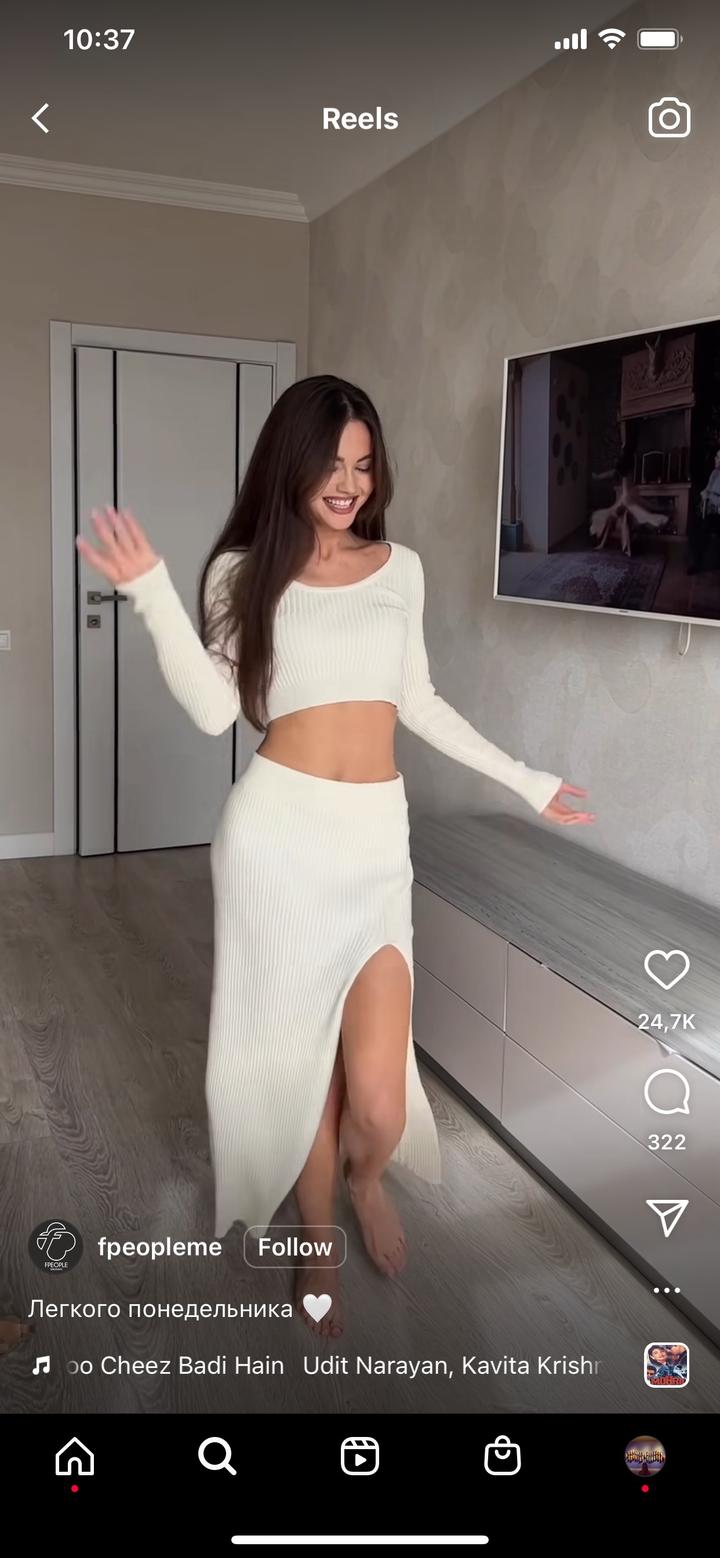720x1558 pixels.
Task: Open the comments on this reel
Action: [666, 1093]
